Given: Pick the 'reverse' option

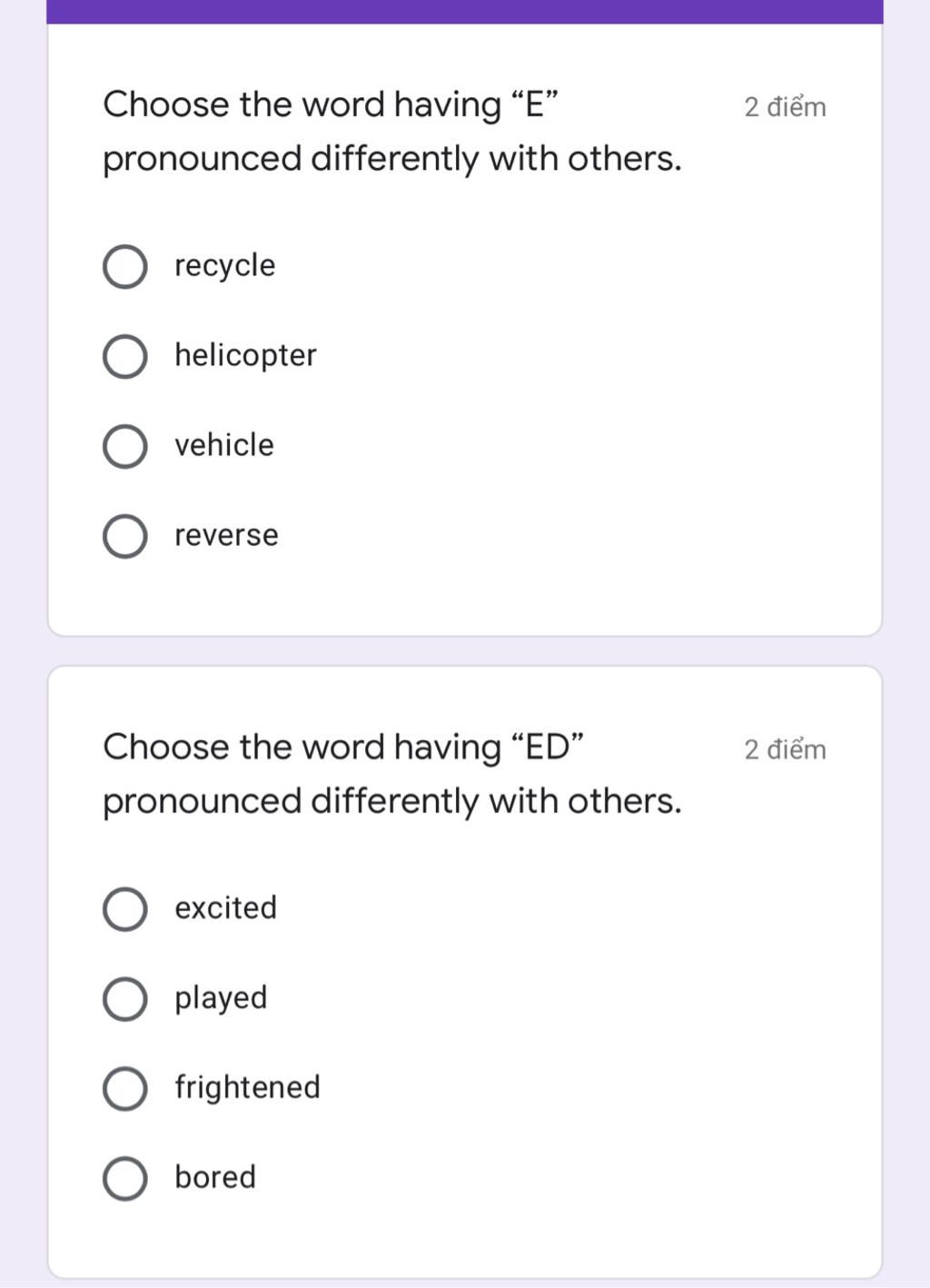Looking at the screenshot, I should click(125, 536).
